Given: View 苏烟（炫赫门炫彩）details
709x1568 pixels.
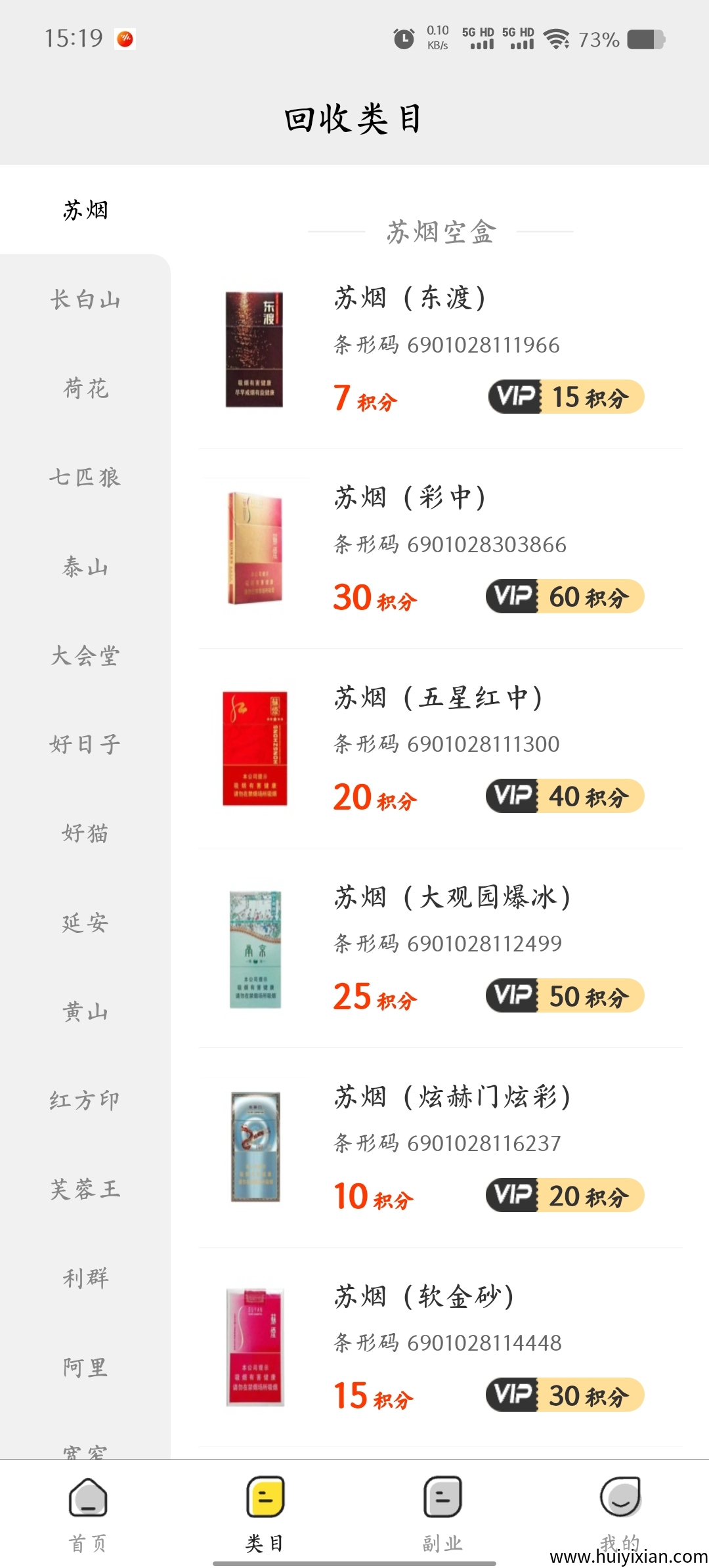Looking at the screenshot, I should (440, 1147).
